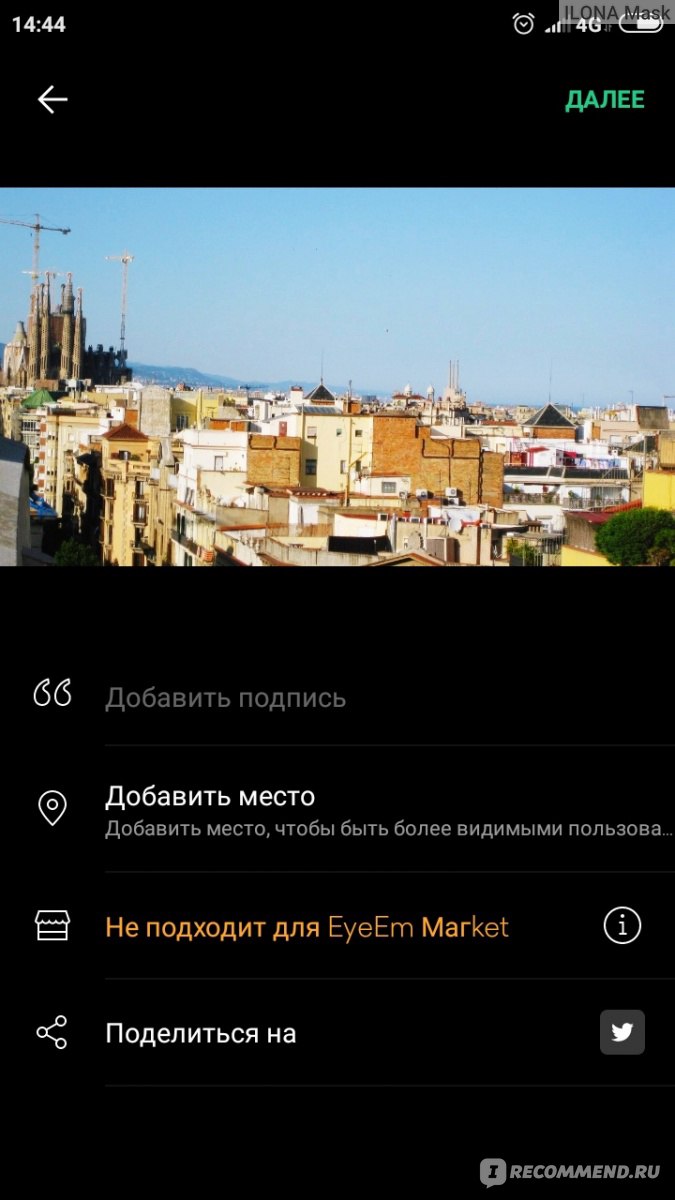Open the EyeEm Market info icon

622,927
